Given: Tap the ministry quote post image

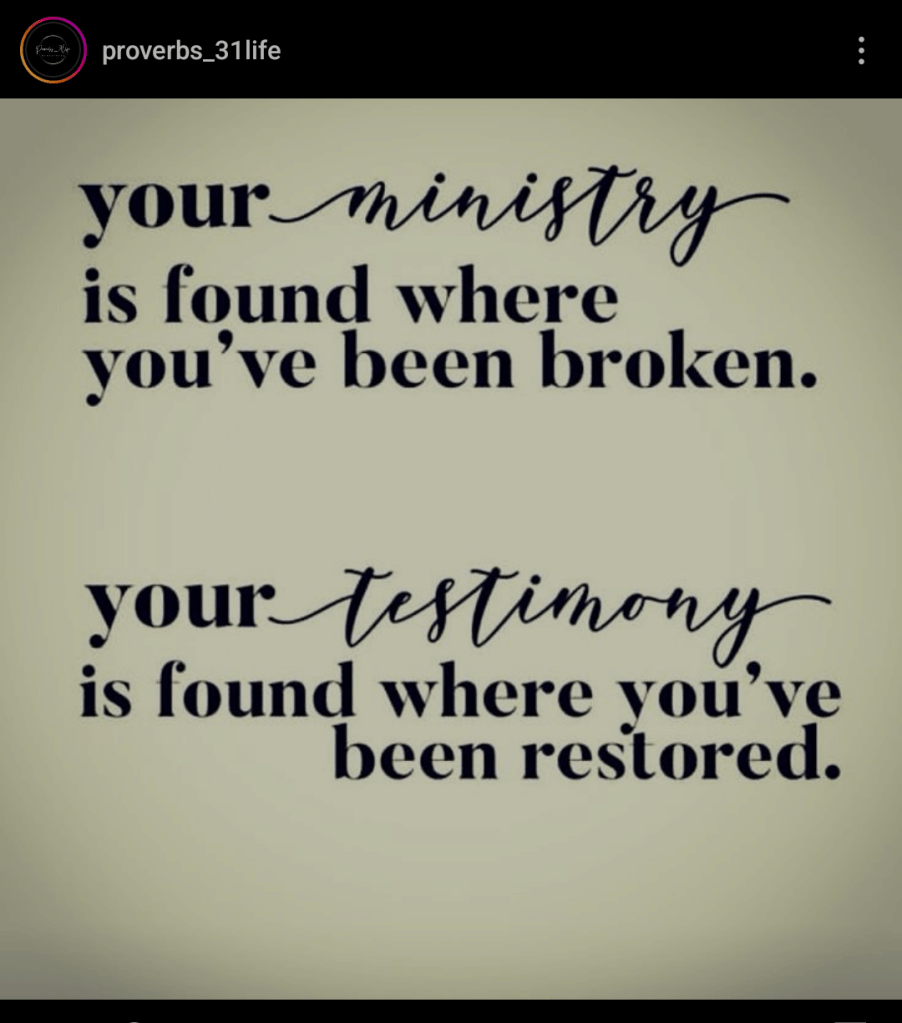Looking at the screenshot, I should (x=451, y=548).
